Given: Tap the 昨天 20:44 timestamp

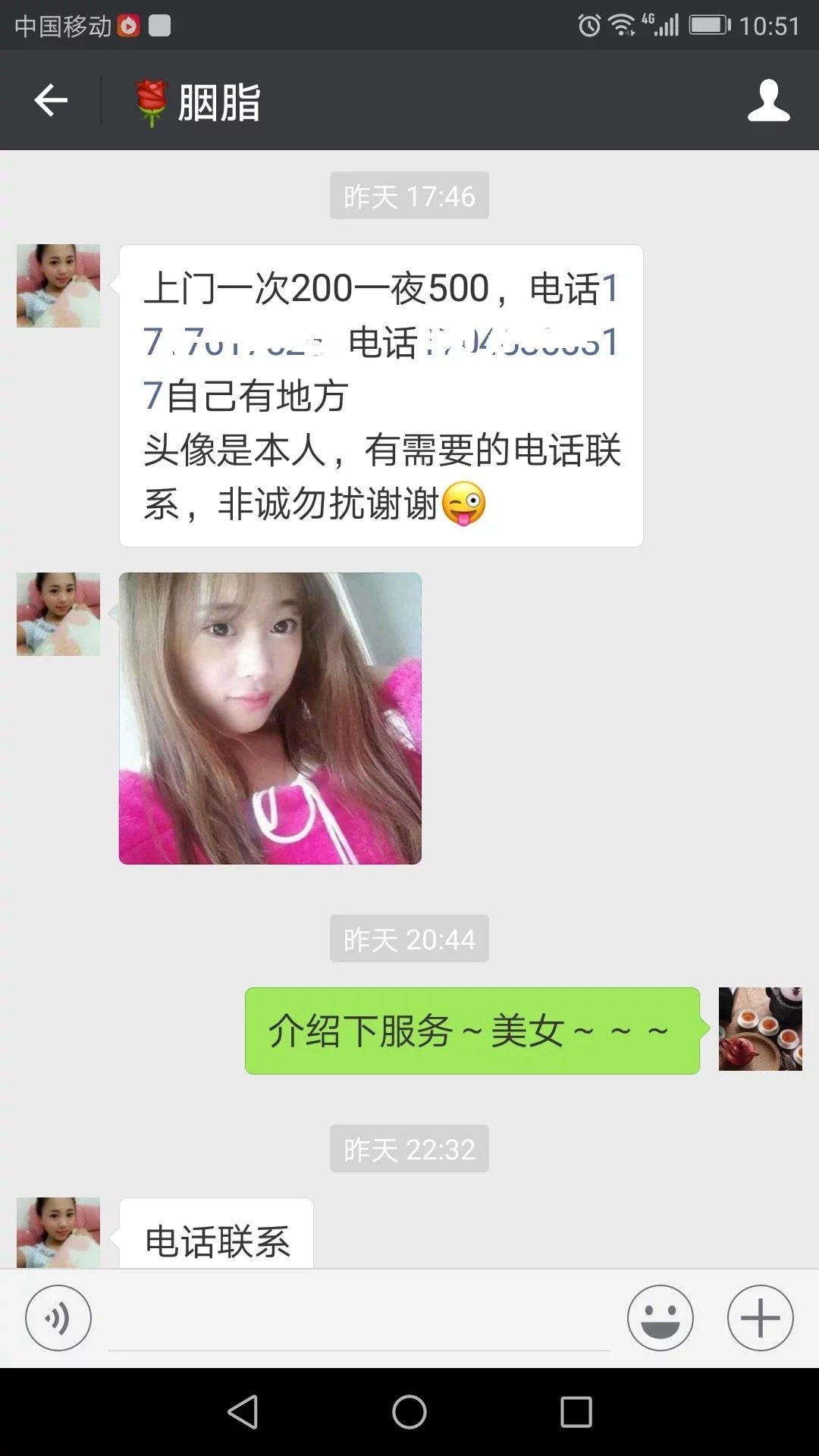Looking at the screenshot, I should click(409, 939).
